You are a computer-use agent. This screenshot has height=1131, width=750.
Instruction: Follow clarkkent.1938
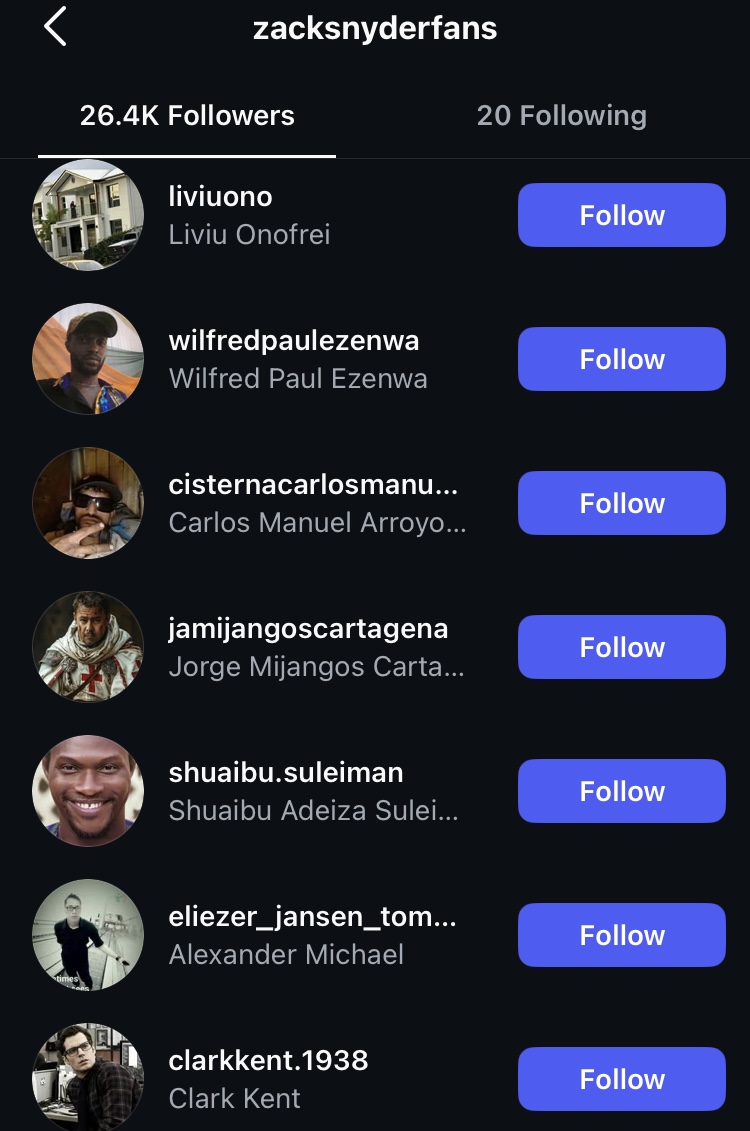click(621, 1079)
